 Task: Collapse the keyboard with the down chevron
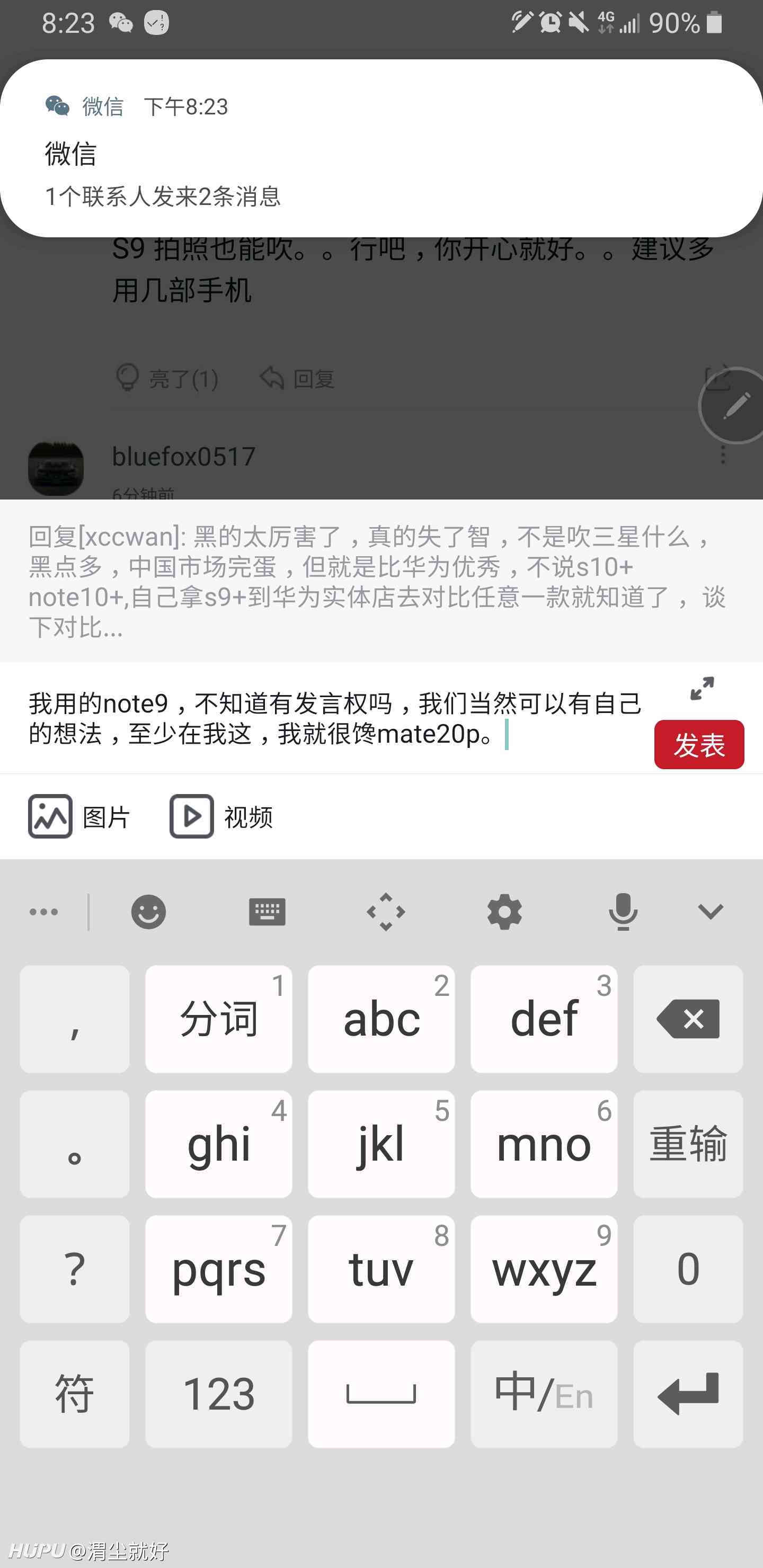(710, 911)
